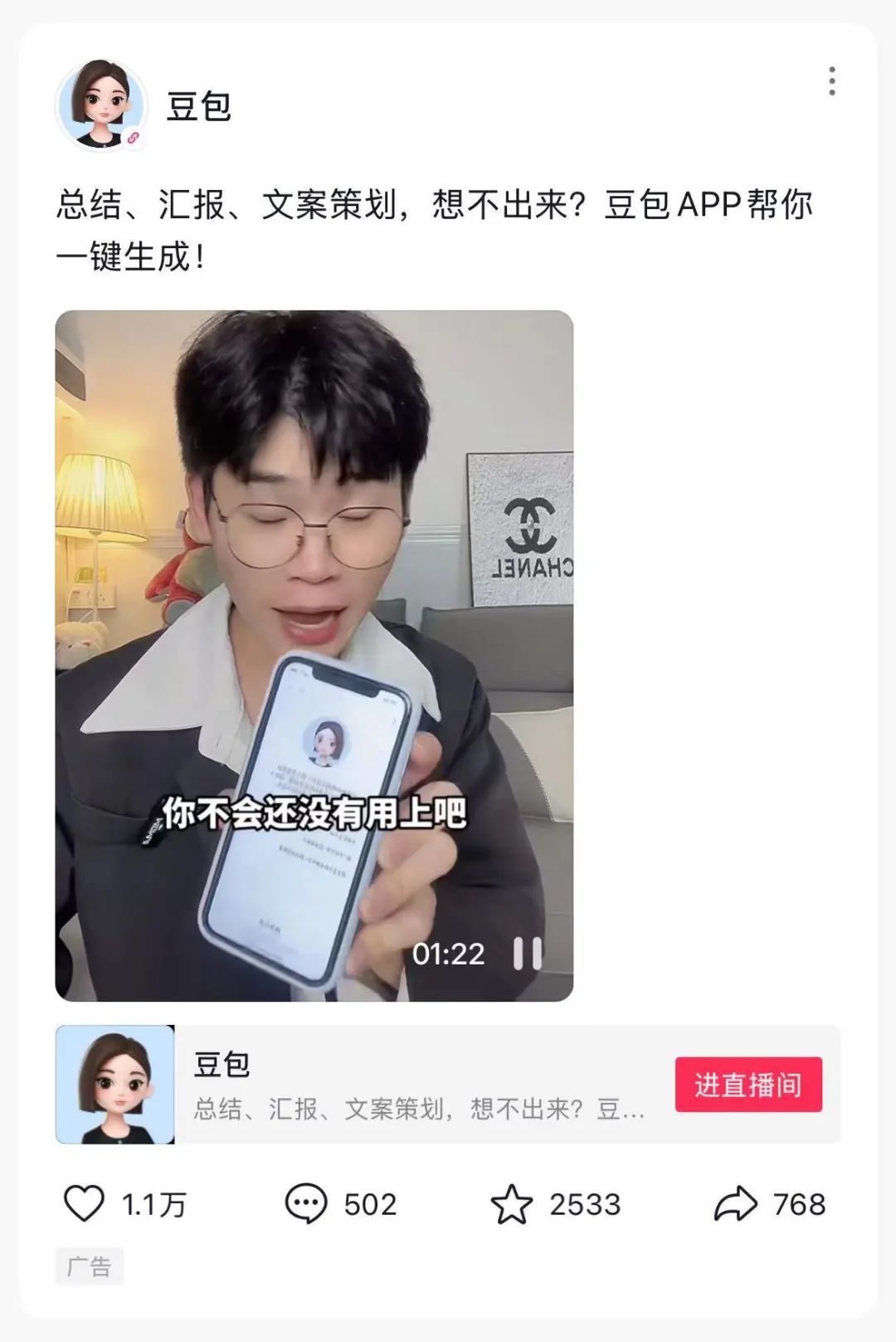The image size is (896, 1342).
Task: Click the 广告 ad label tag
Action: click(x=91, y=1265)
